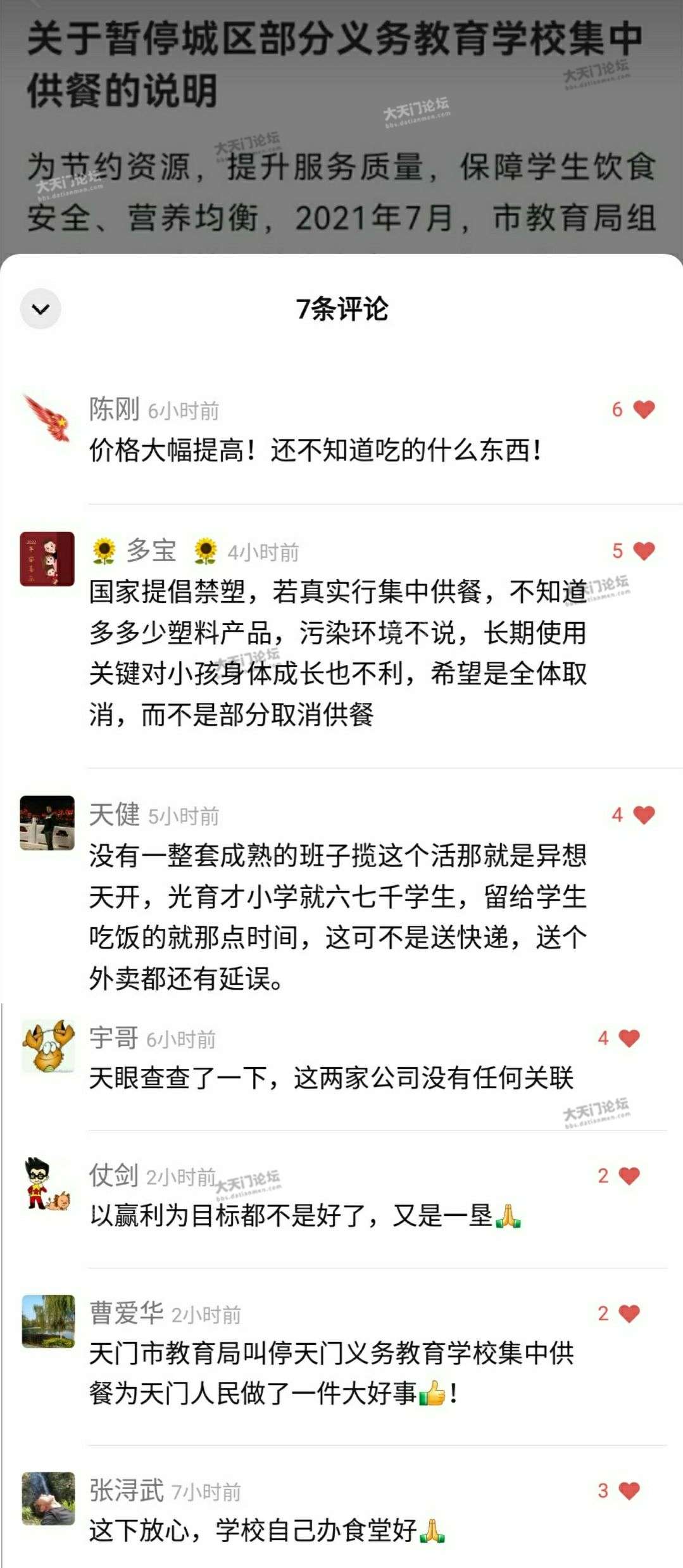Open 多宝's profile avatar

47,559
